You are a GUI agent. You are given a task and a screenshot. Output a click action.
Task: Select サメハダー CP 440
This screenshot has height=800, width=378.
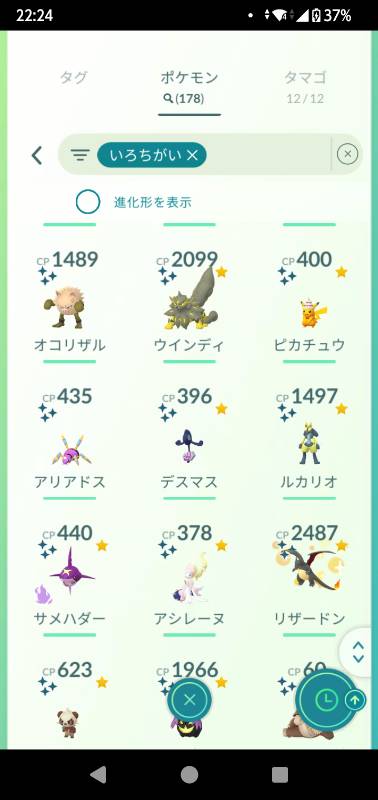(69, 574)
